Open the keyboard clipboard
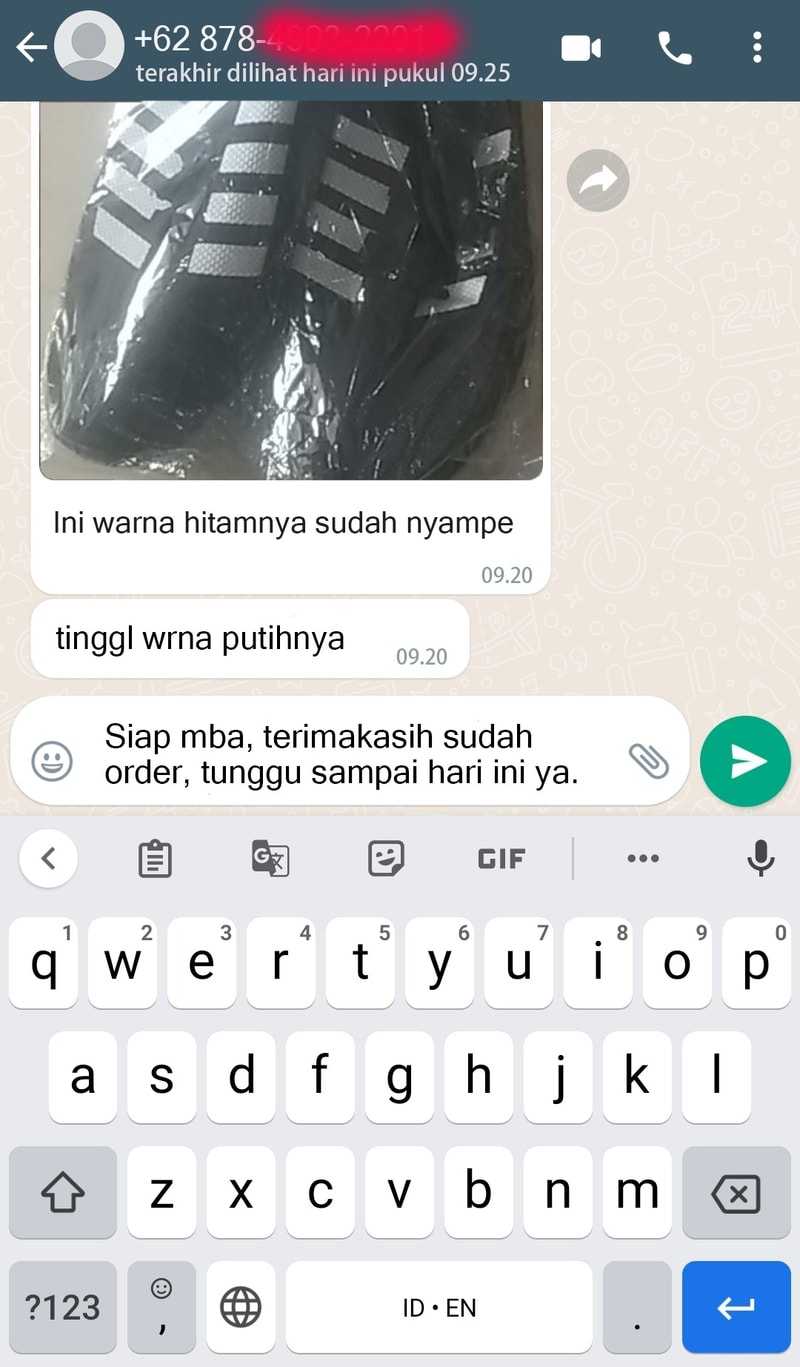The image size is (800, 1367). pyautogui.click(x=155, y=858)
